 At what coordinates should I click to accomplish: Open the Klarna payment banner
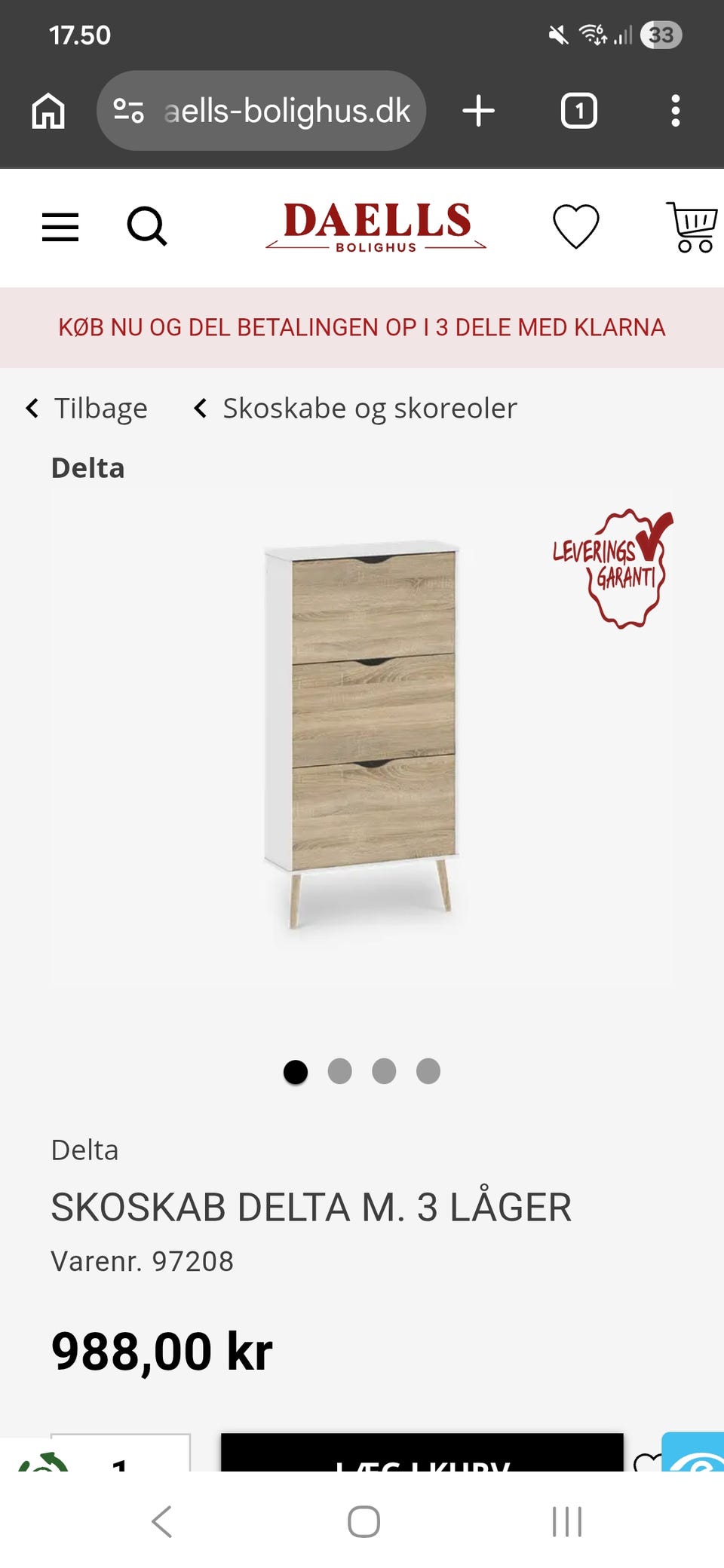click(x=362, y=327)
